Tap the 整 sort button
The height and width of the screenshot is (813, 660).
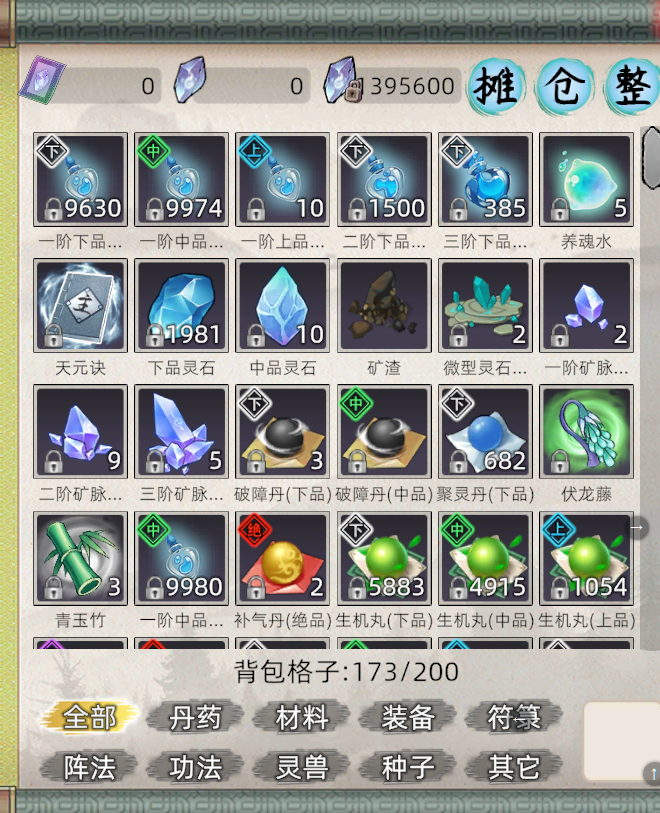coord(632,87)
